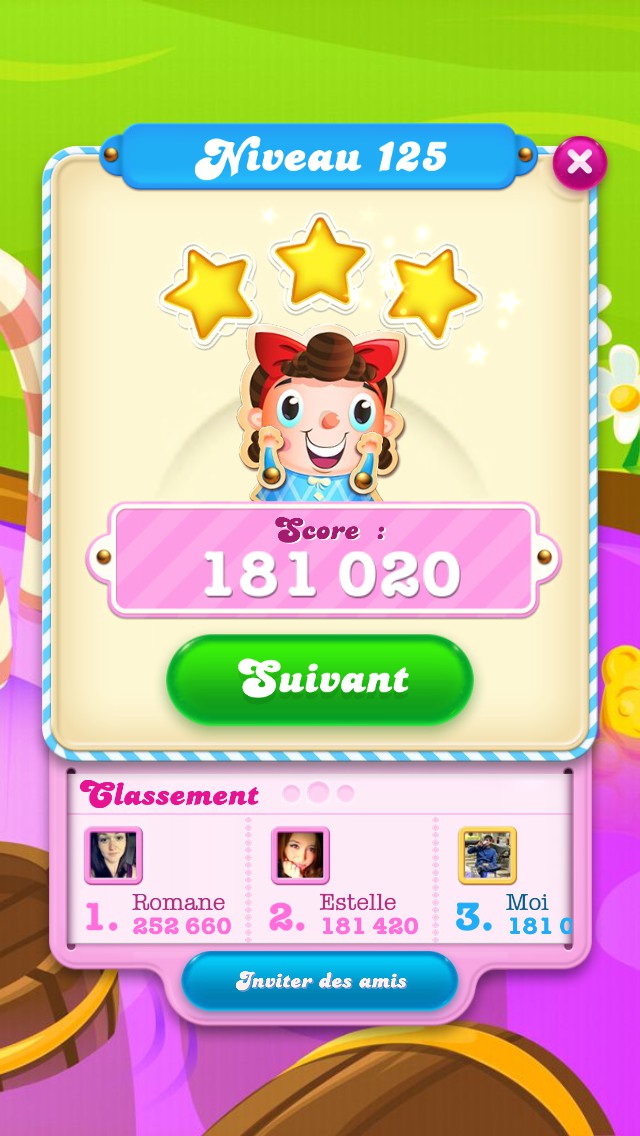The image size is (640, 1136).
Task: Tap the green Suivant button
Action: point(320,680)
